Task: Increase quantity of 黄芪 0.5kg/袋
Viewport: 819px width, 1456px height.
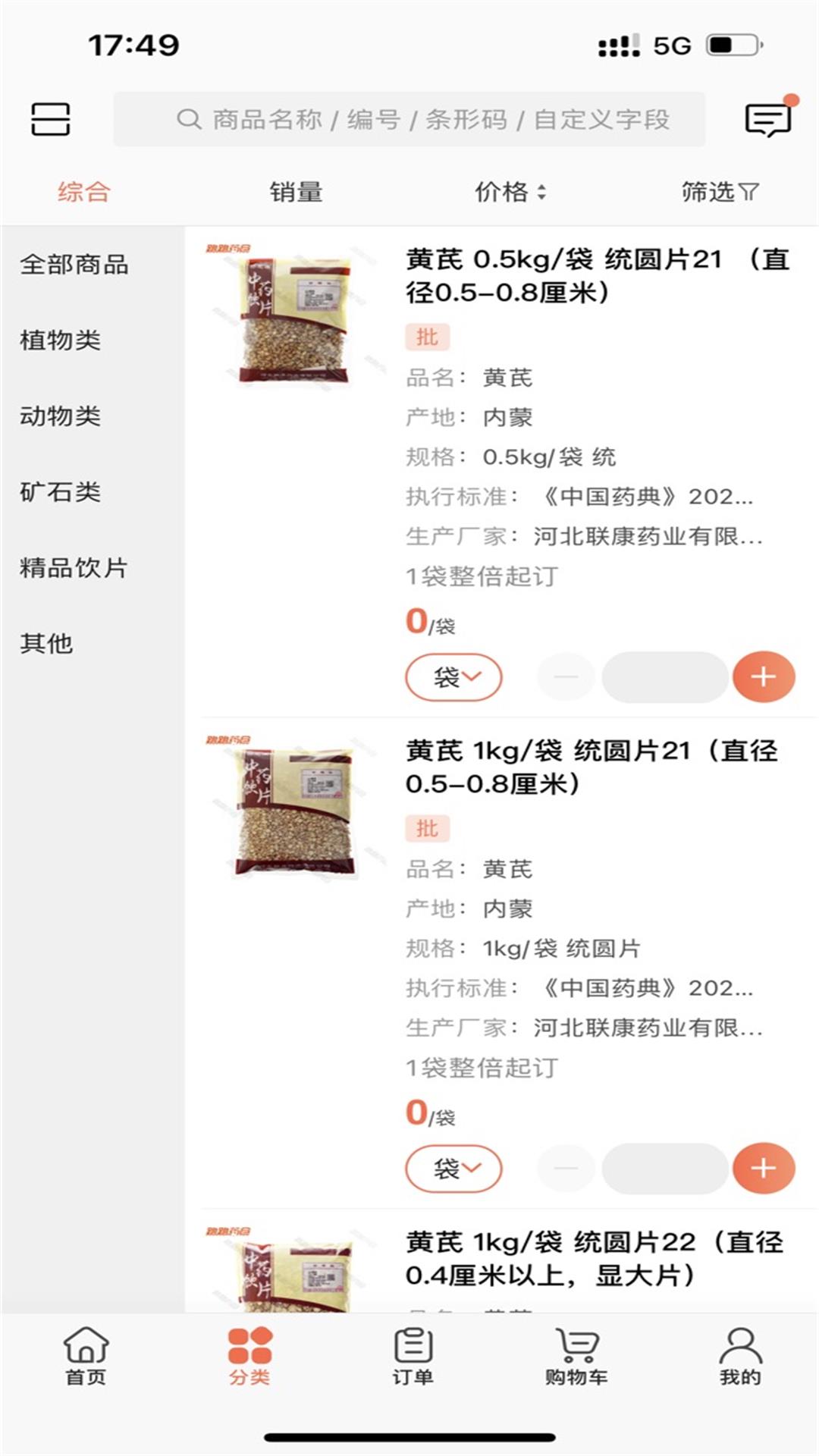Action: tap(763, 676)
